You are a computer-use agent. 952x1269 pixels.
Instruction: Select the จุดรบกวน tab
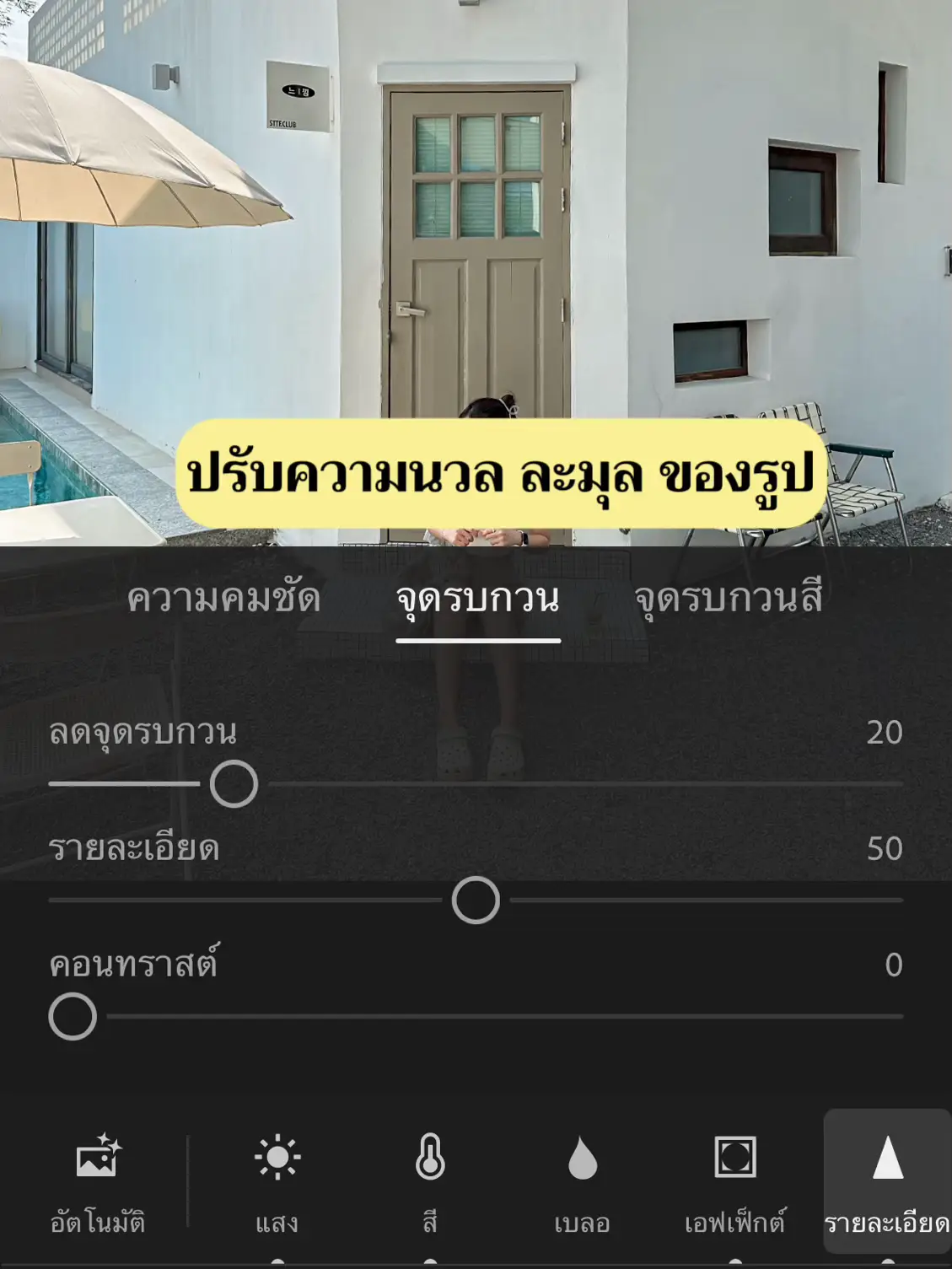click(x=477, y=599)
